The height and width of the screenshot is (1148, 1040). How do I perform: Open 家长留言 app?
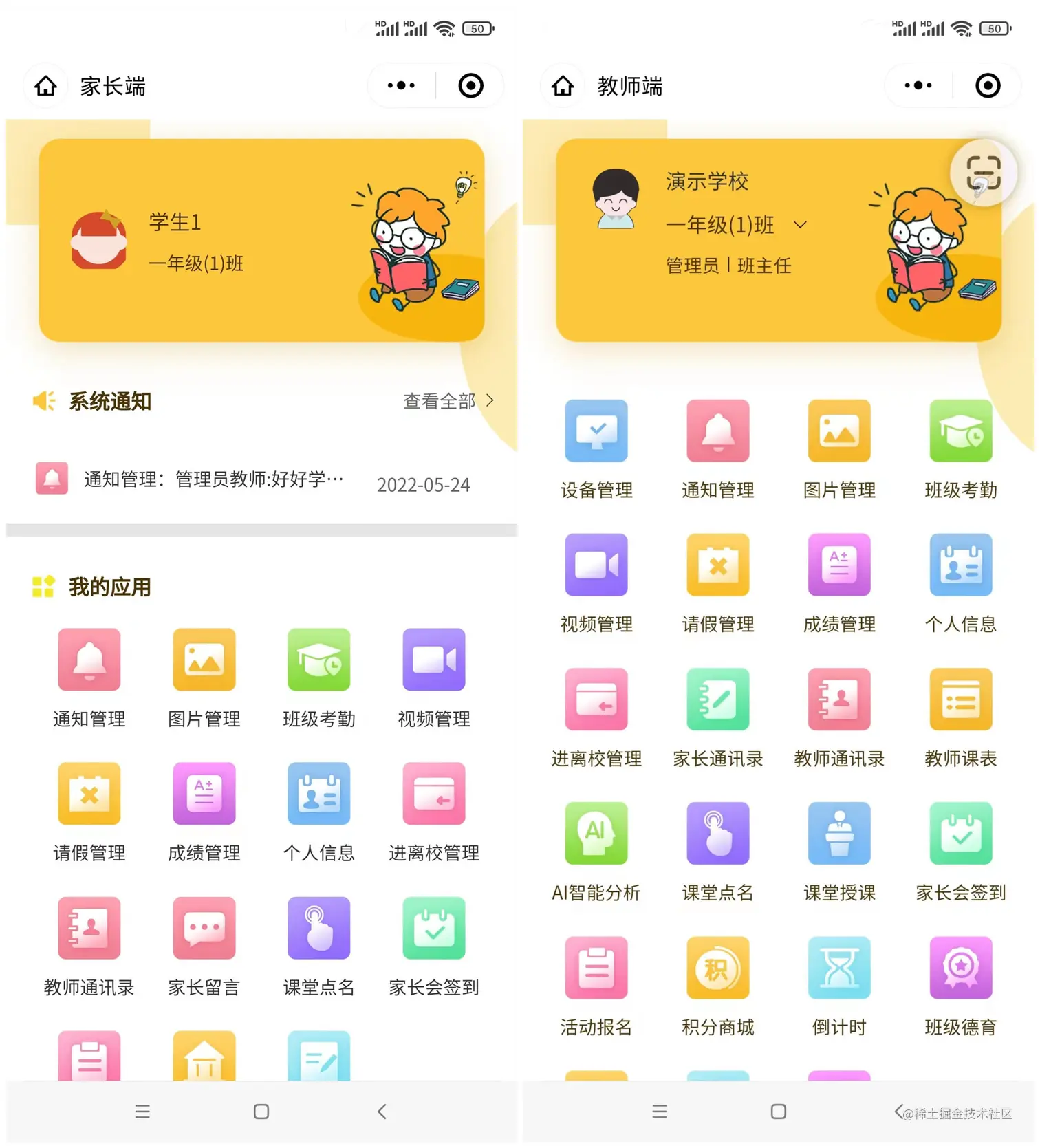[x=204, y=945]
